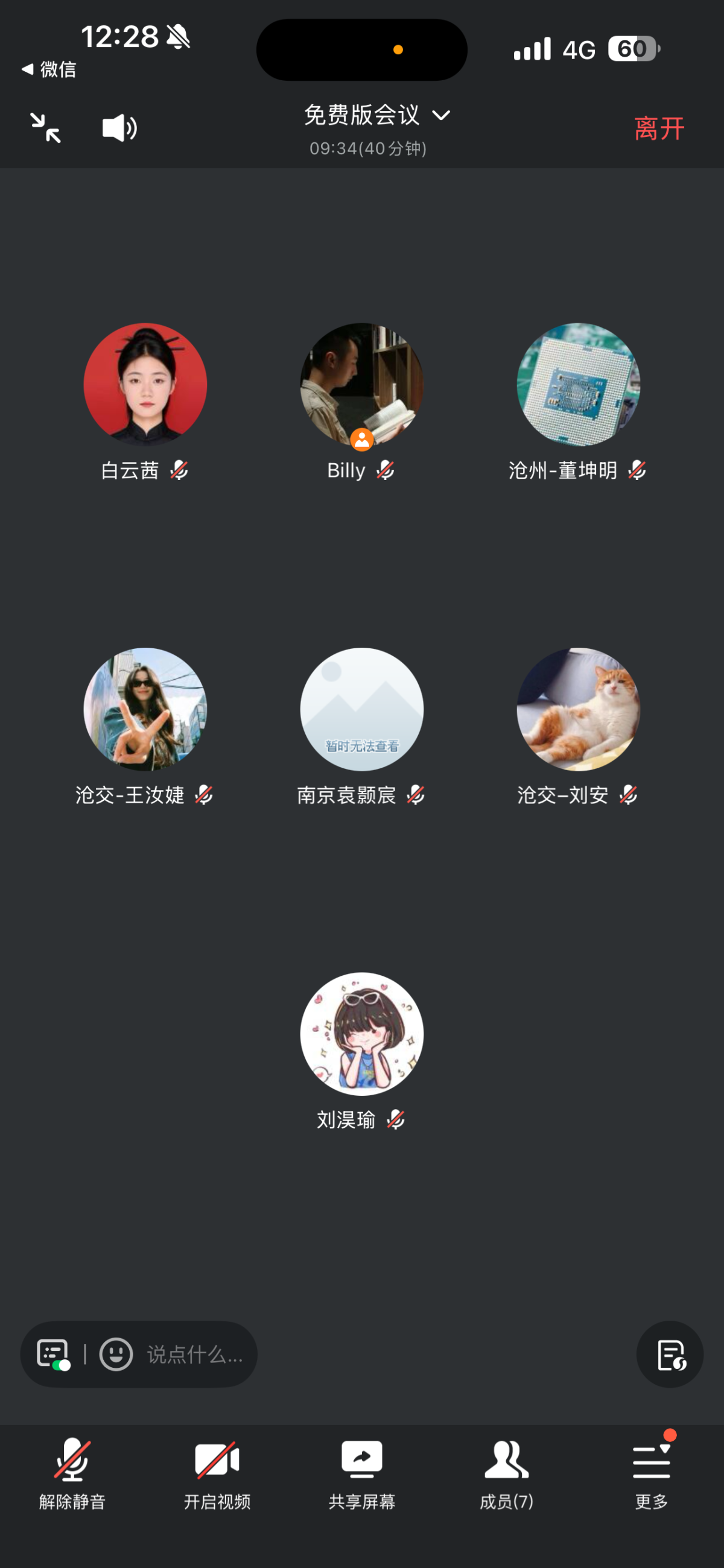
Task: View participant 刘淏瑜
Action: [x=361, y=1034]
